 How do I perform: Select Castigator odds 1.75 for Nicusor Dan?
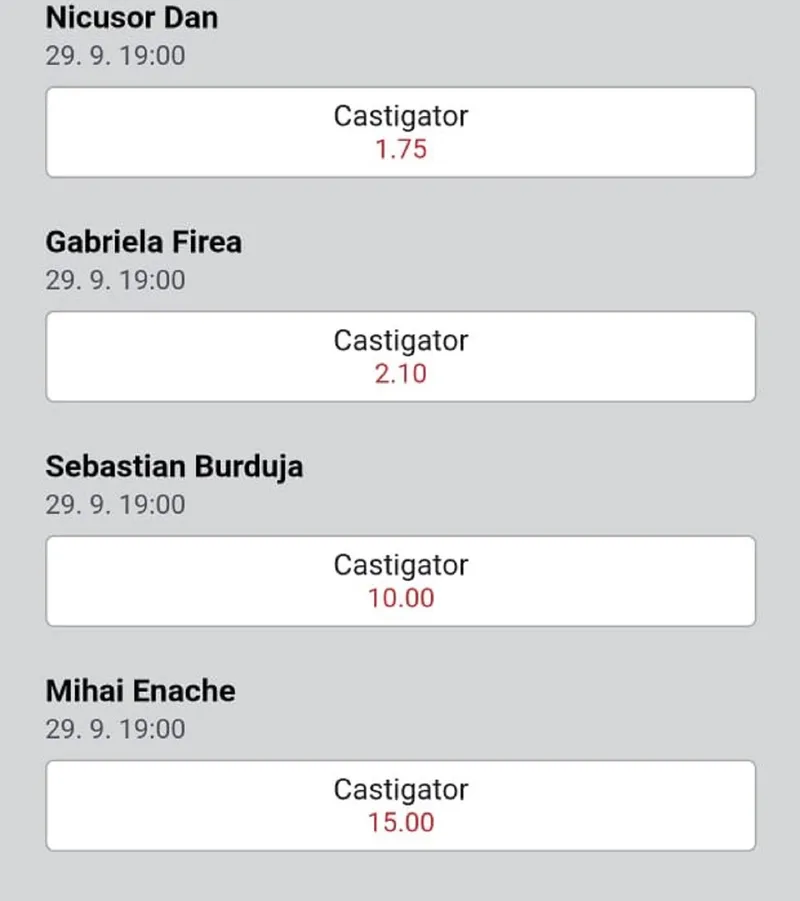coord(400,132)
